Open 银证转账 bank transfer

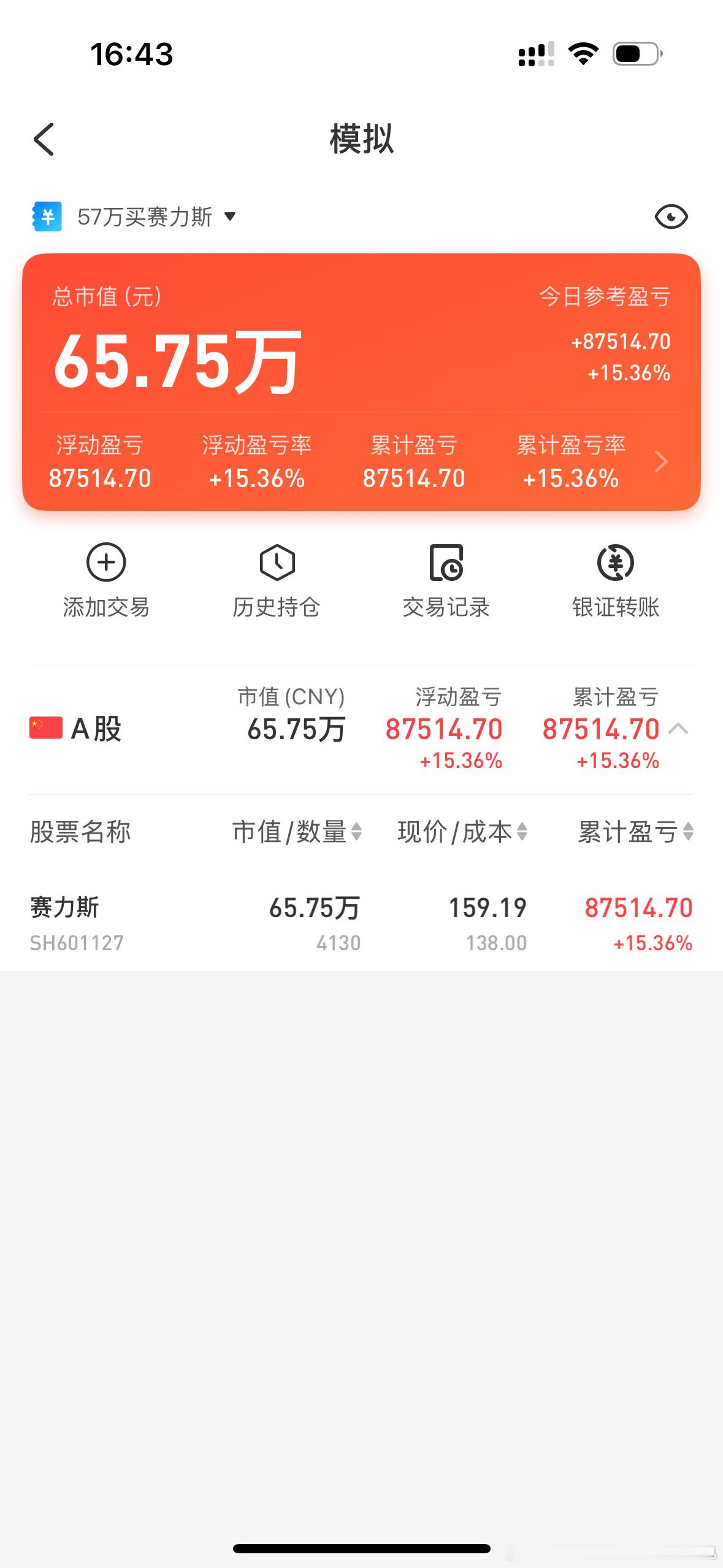(616, 580)
